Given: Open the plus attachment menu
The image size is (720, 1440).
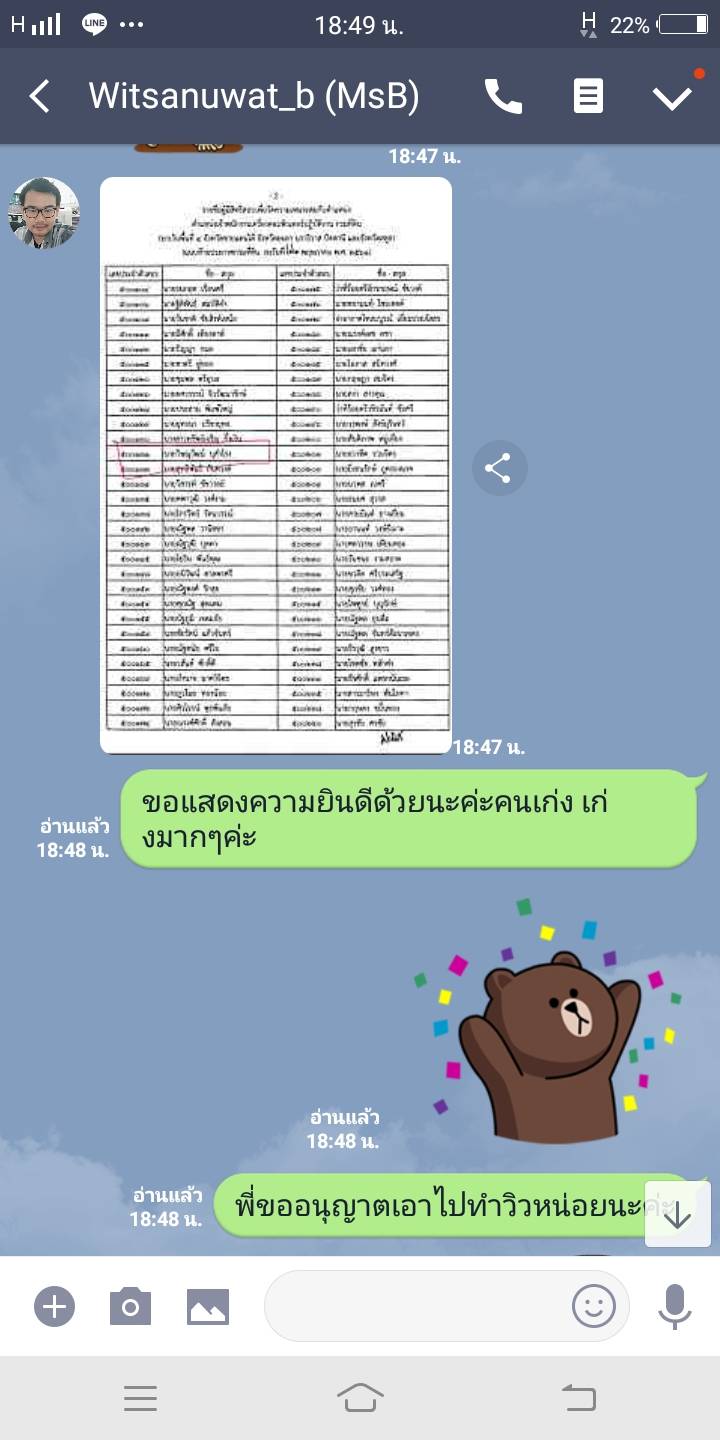Looking at the screenshot, I should point(54,1306).
